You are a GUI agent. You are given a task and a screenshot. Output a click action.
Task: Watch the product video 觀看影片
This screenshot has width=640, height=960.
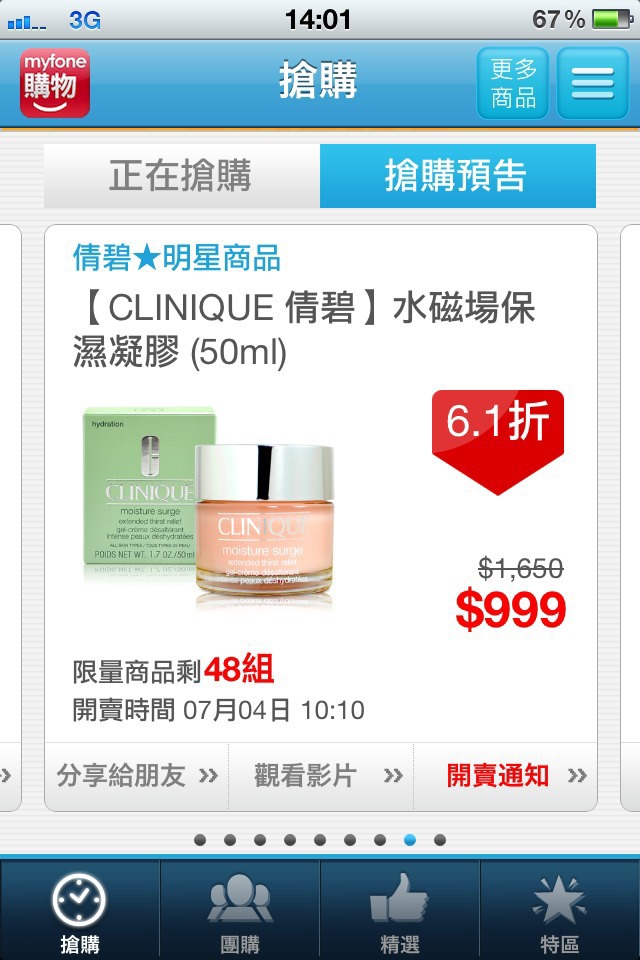321,775
